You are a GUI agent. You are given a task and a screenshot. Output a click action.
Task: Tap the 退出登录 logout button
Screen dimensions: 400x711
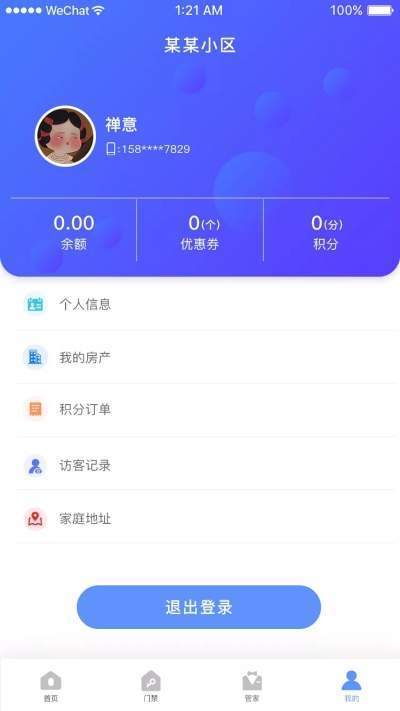(x=199, y=607)
